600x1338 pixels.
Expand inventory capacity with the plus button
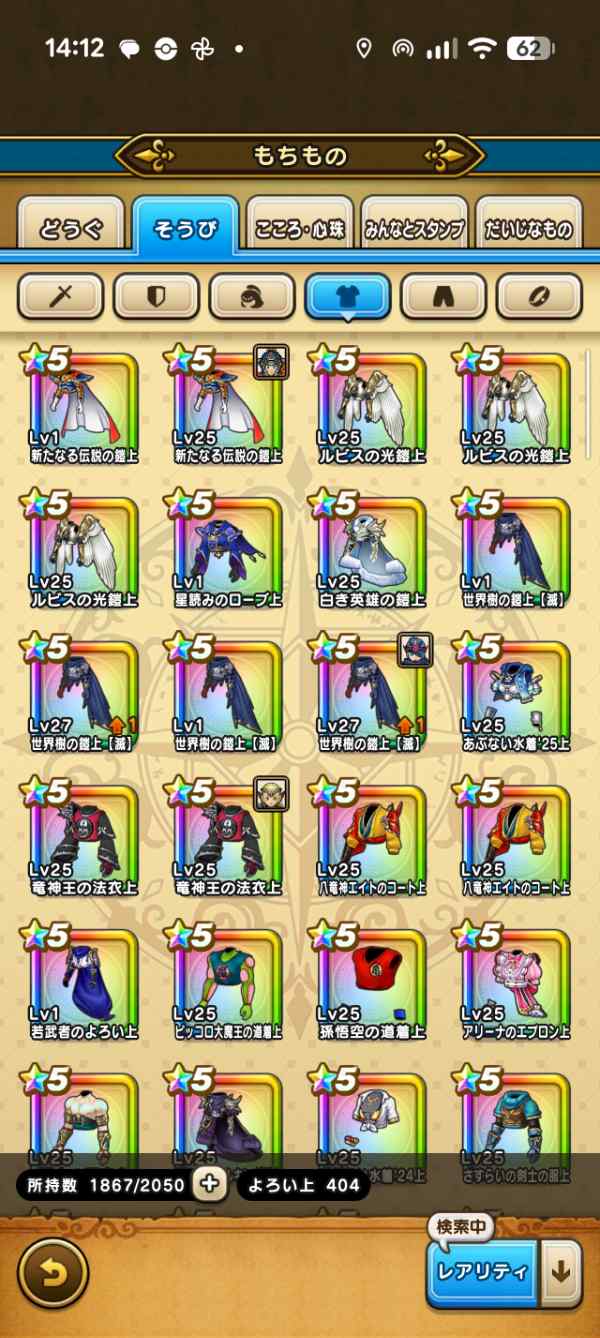pos(209,1185)
